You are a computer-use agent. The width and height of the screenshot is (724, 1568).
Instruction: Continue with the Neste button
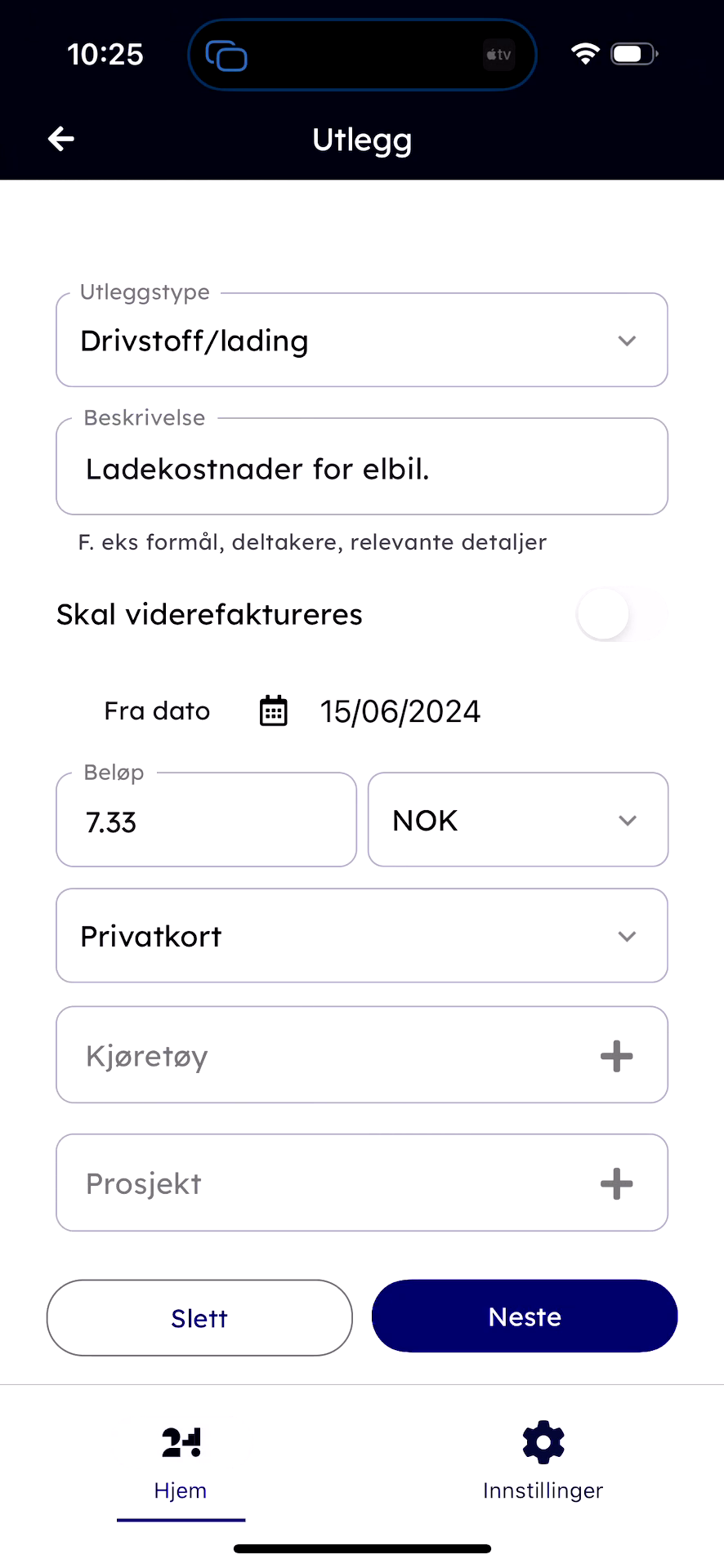click(525, 1316)
